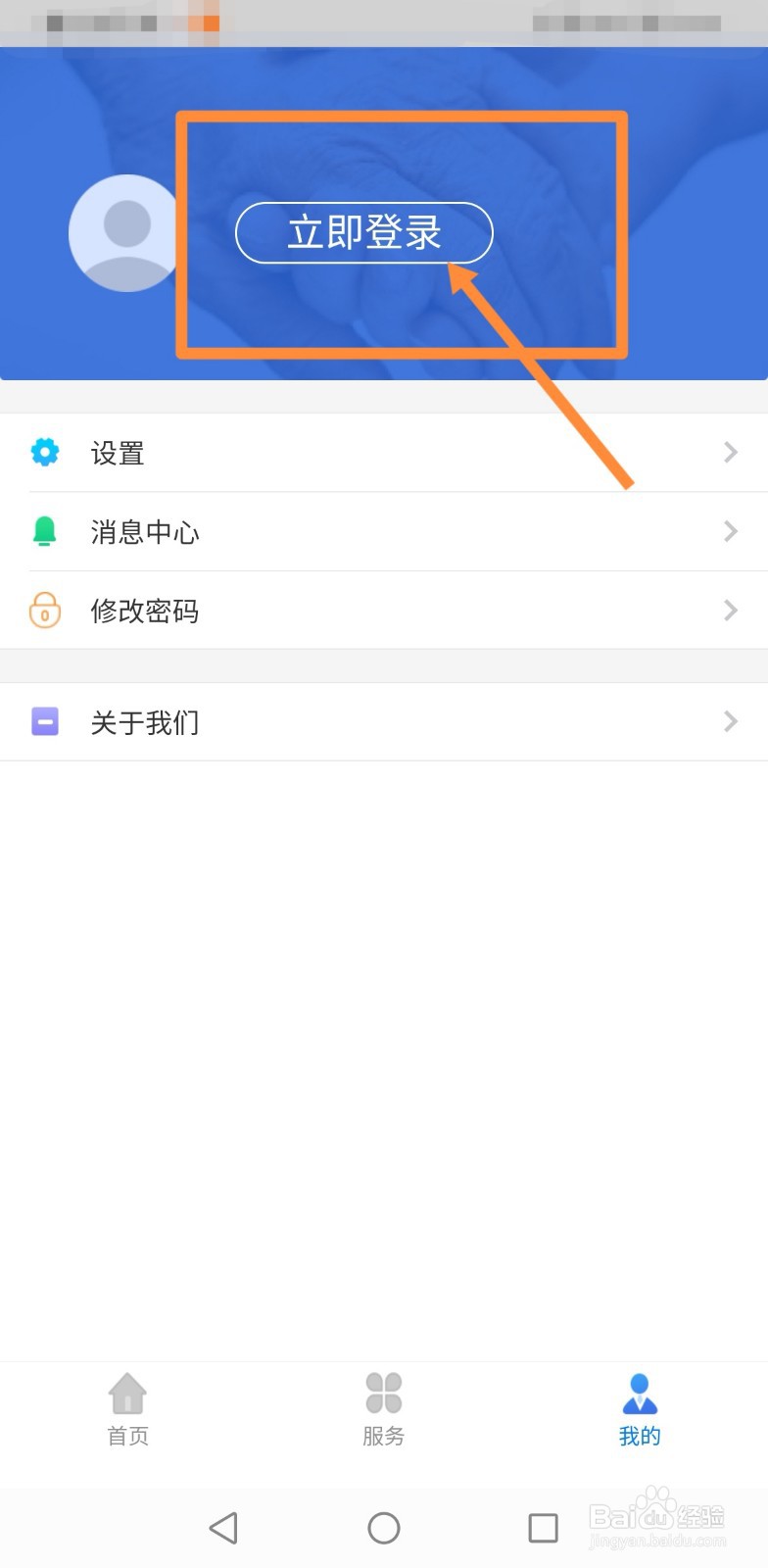Click the orange padlock icon beside 修改密码
Viewport: 768px width, 1568px height.
[x=45, y=611]
